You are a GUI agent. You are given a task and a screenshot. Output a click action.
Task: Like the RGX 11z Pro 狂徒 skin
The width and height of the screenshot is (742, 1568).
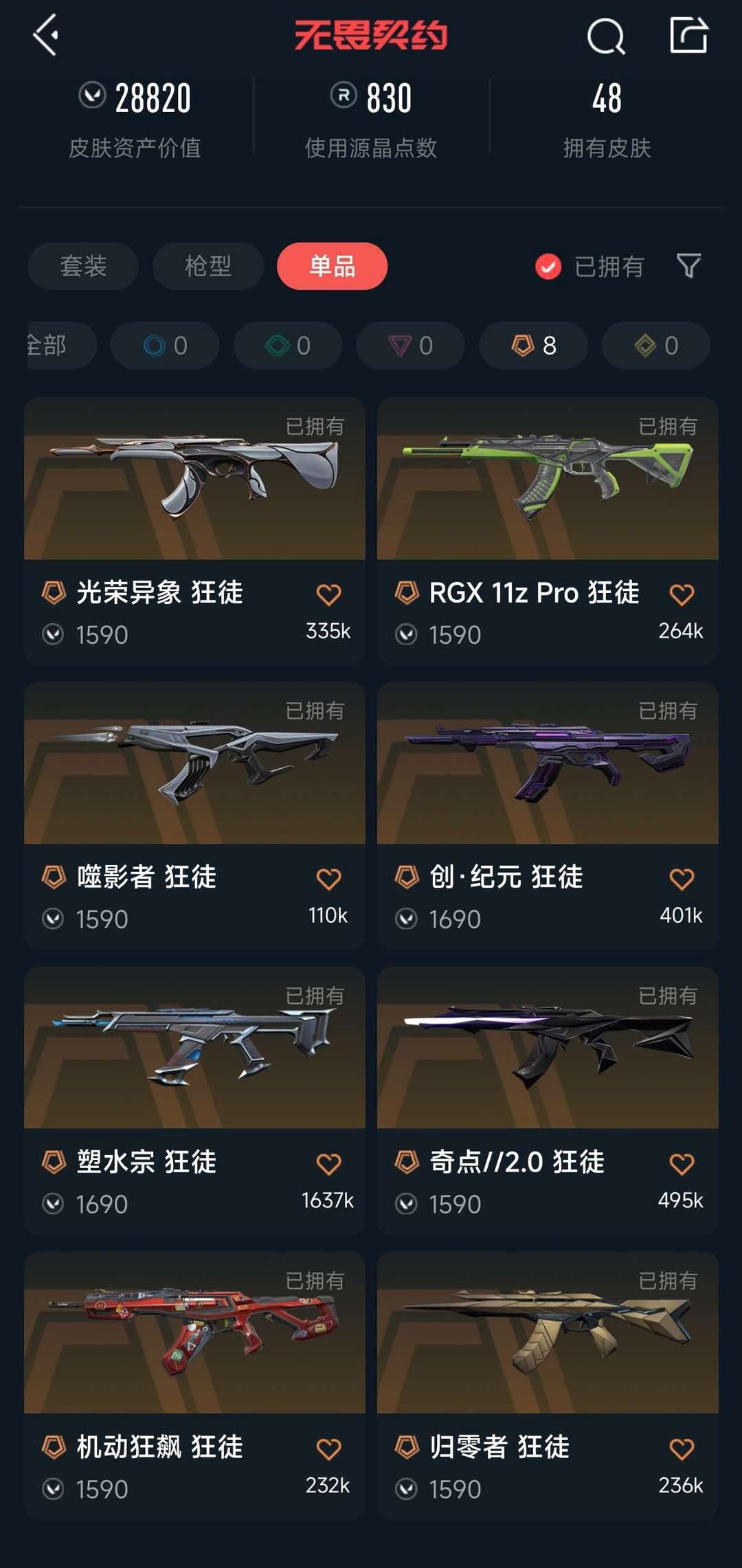pos(681,594)
